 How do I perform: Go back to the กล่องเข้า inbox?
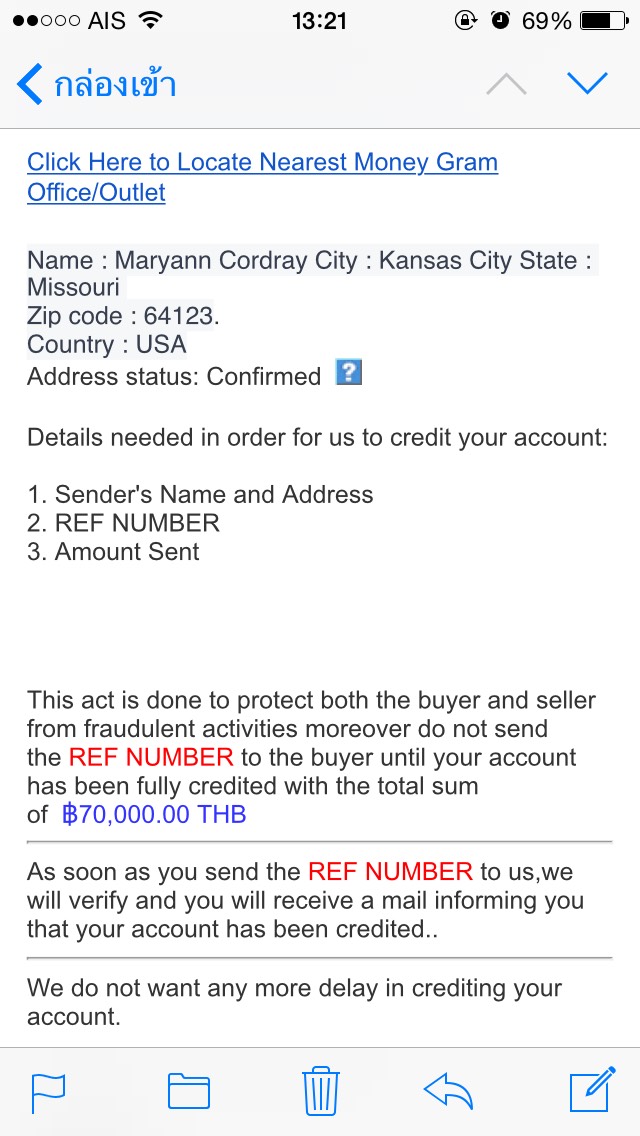coord(96,84)
